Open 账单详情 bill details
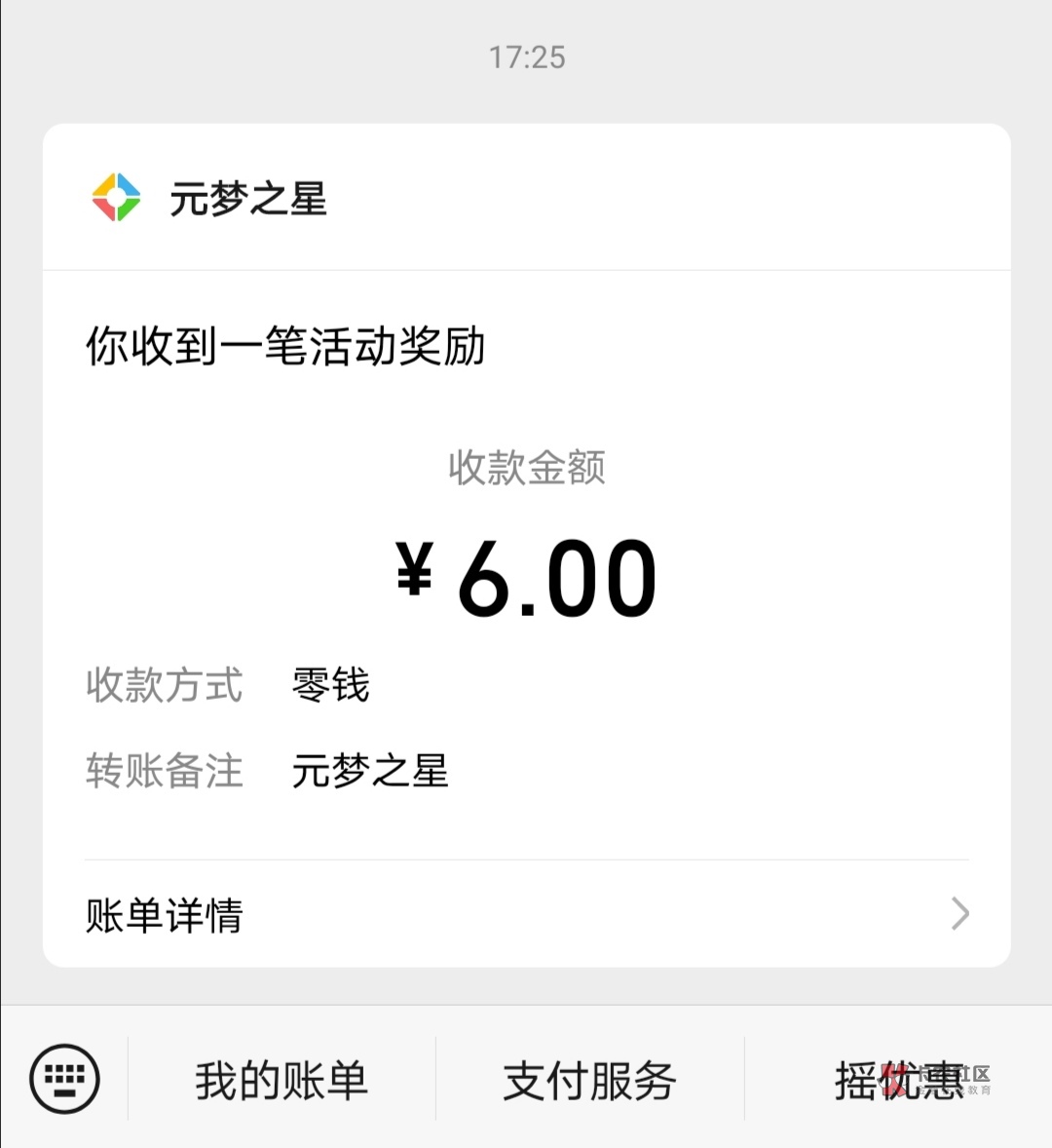The image size is (1052, 1148). (x=527, y=914)
